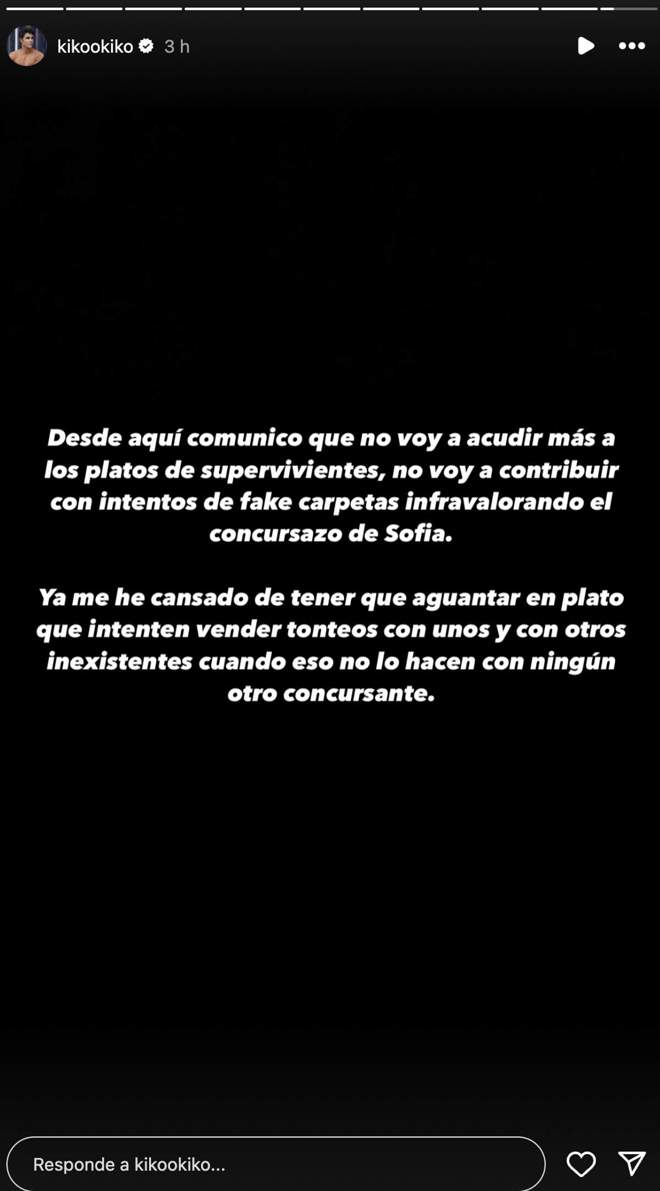Open kikookiko's profile picture

coord(26,46)
